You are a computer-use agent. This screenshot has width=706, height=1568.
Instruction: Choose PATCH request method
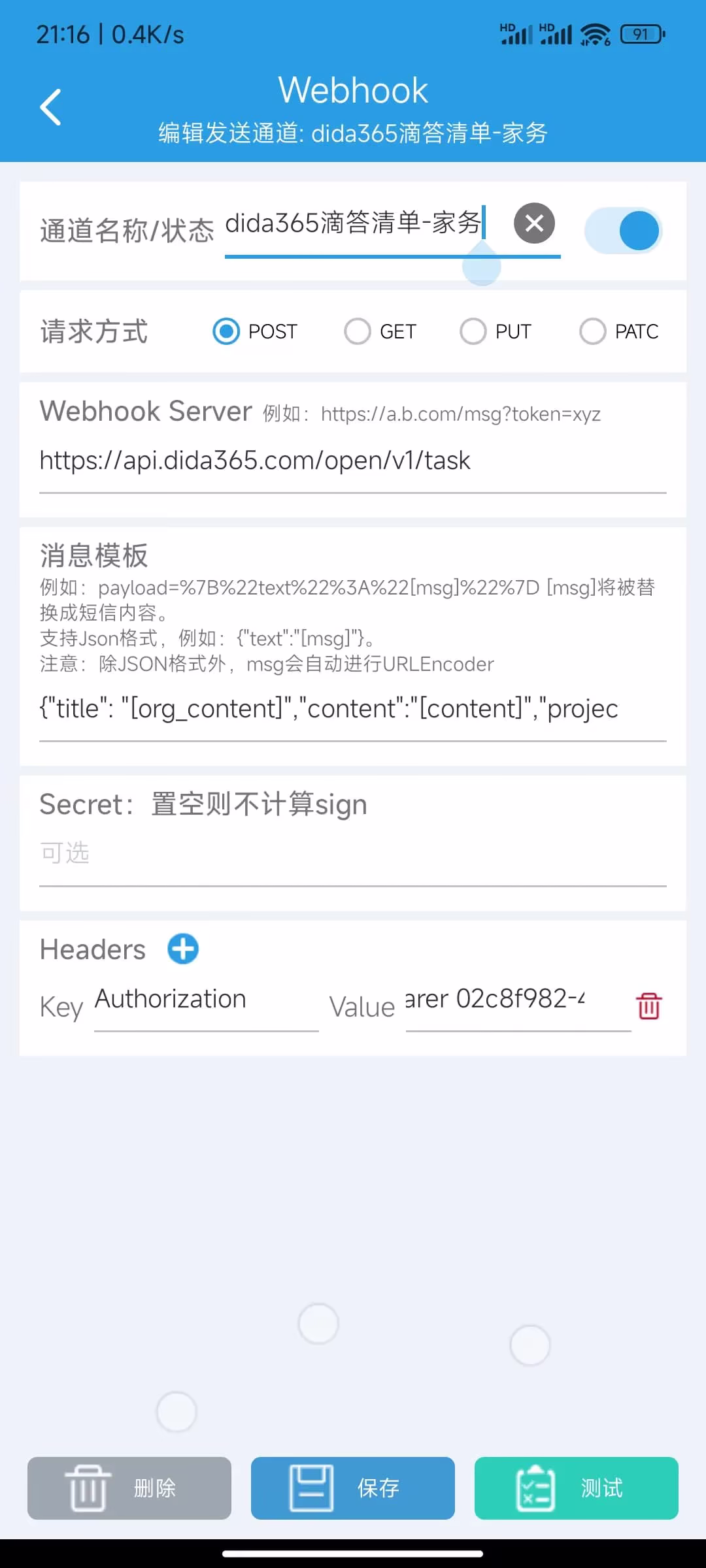(592, 331)
